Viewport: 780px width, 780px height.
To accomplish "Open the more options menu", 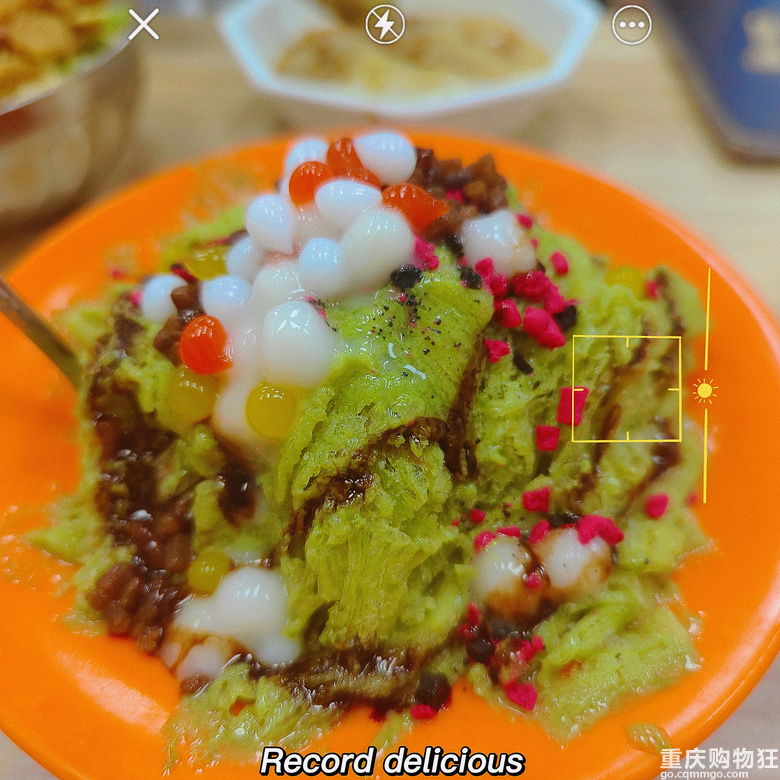I will coord(631,25).
